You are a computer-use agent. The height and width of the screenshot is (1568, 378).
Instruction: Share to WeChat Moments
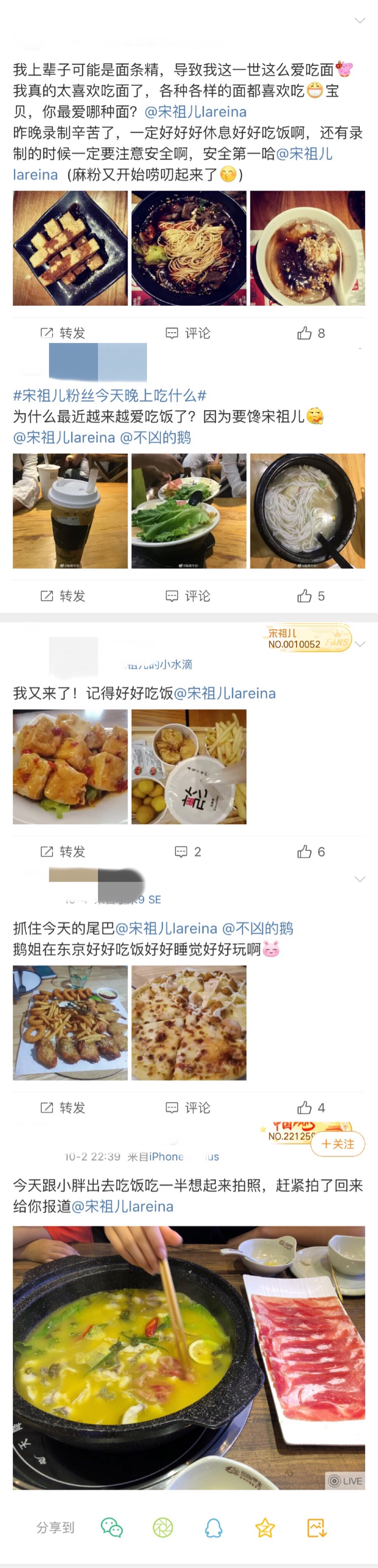[163, 1526]
